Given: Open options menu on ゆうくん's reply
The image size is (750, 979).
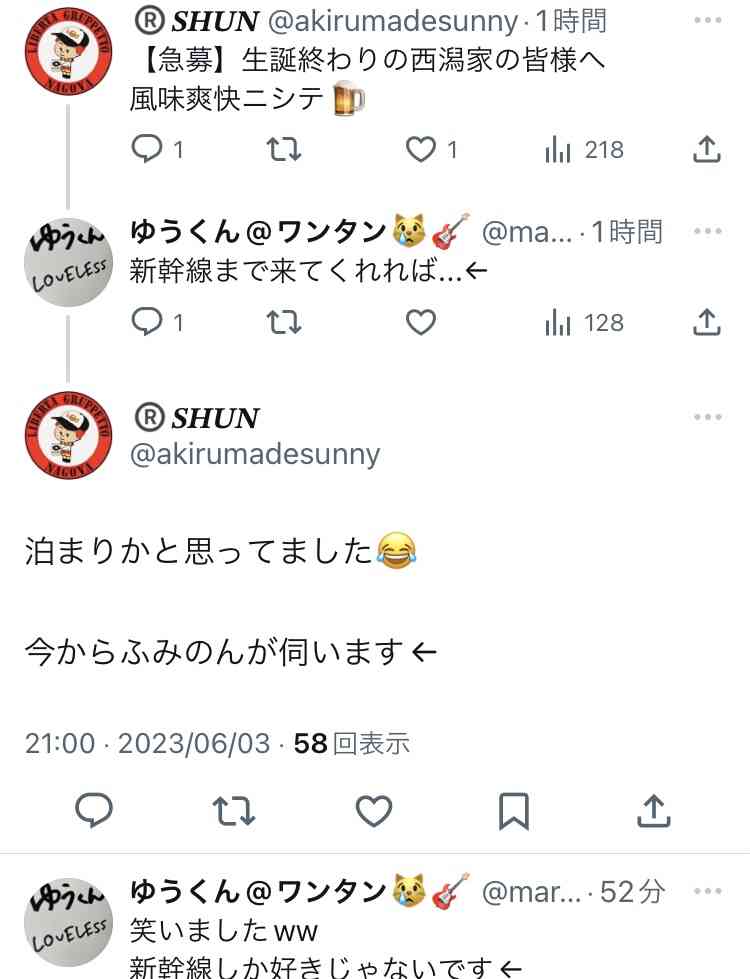Looking at the screenshot, I should point(707,230).
